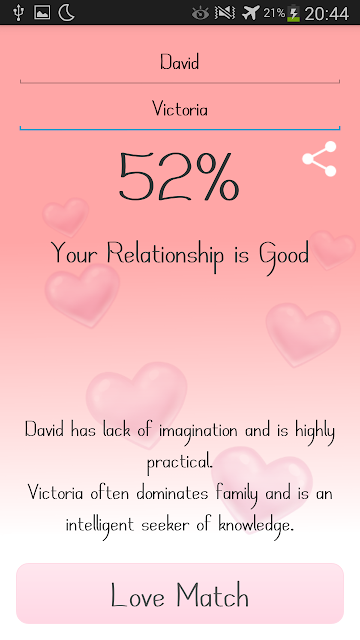Share the 52% love result
The height and width of the screenshot is (640, 360).
319,159
